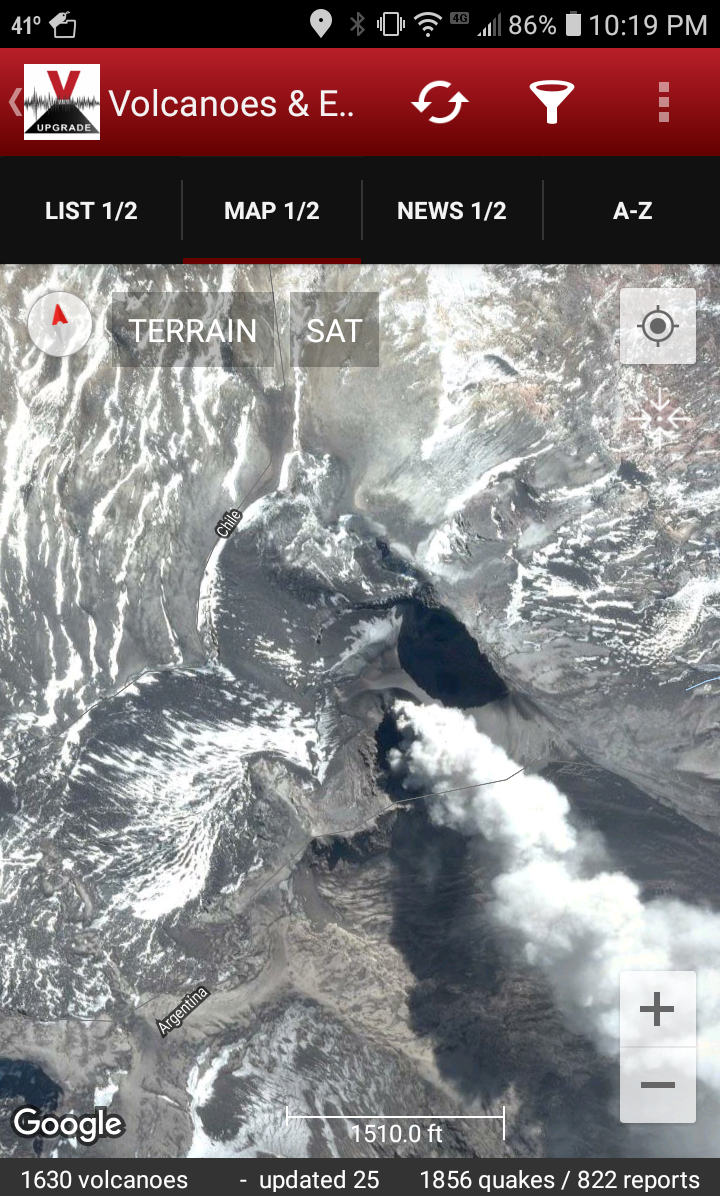Zoom out with the minus button

pyautogui.click(x=657, y=1086)
